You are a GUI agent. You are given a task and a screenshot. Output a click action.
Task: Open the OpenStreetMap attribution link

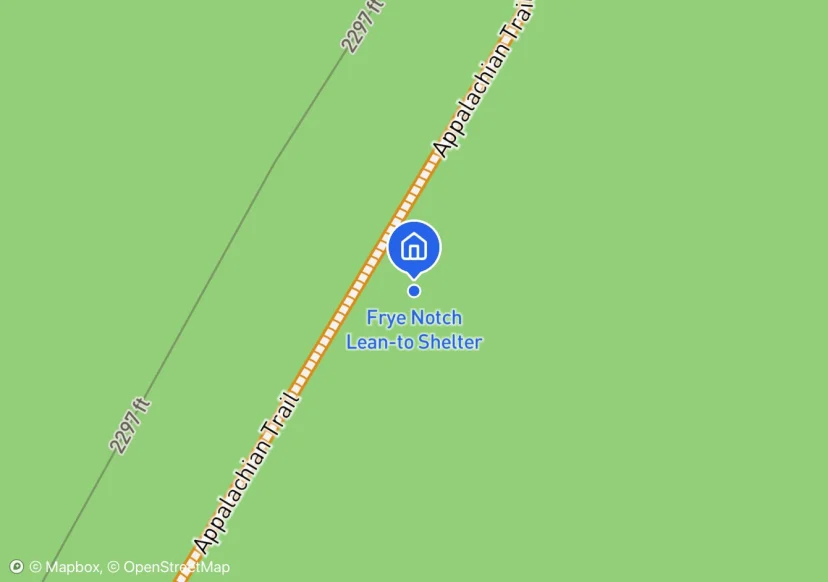(168, 567)
